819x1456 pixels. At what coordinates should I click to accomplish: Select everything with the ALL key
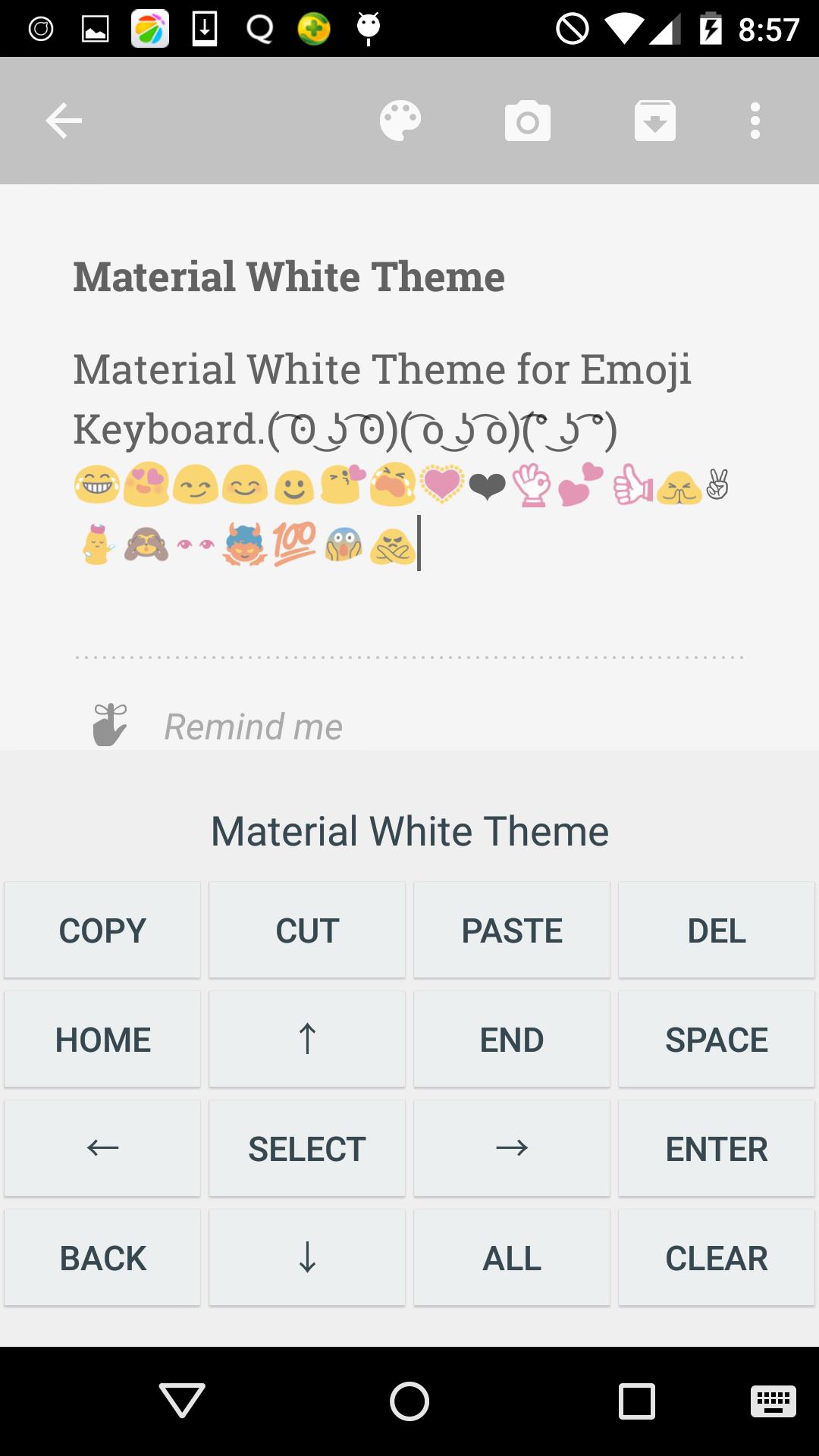point(511,1257)
